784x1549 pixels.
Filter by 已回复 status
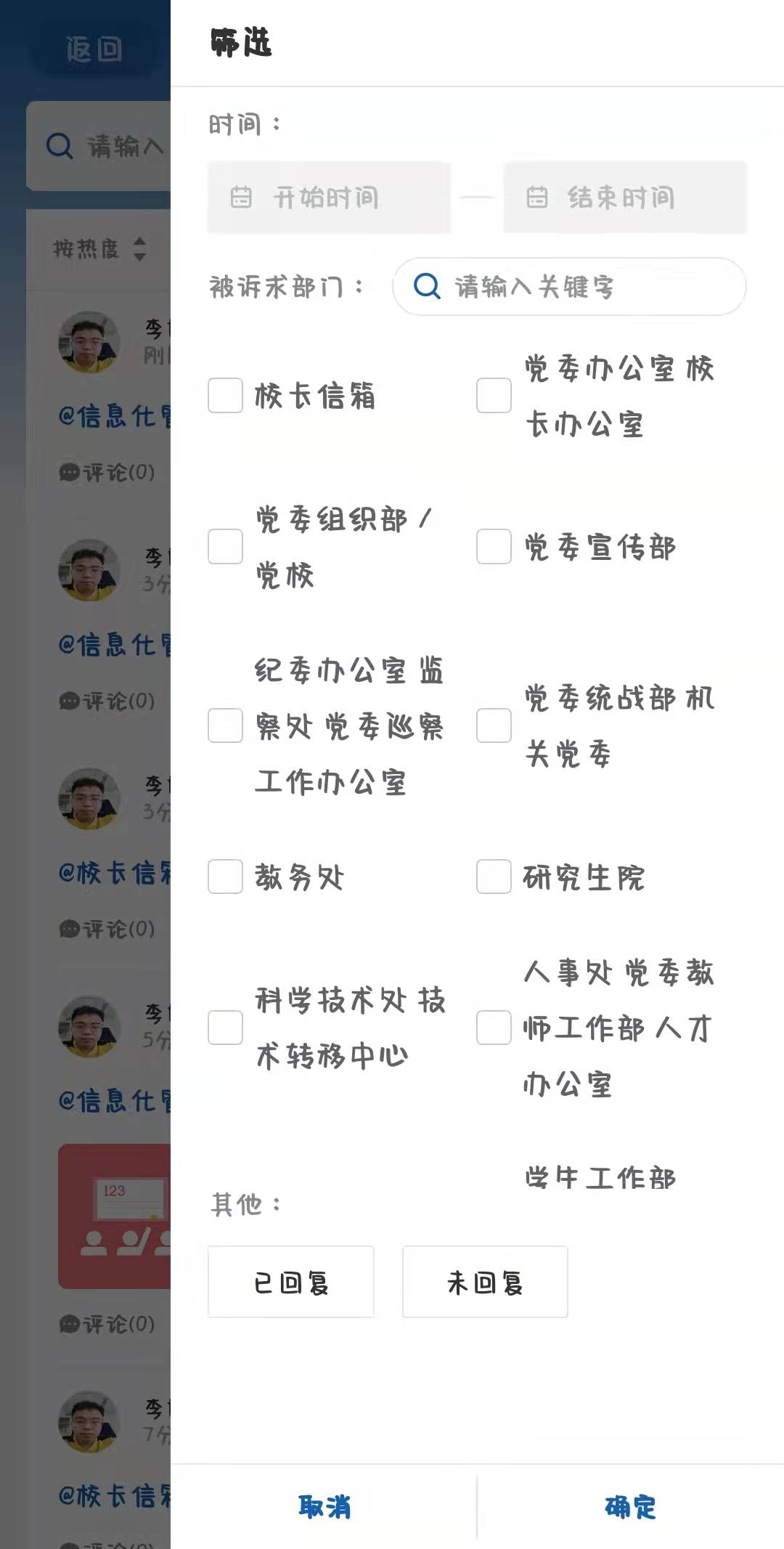coord(291,1282)
